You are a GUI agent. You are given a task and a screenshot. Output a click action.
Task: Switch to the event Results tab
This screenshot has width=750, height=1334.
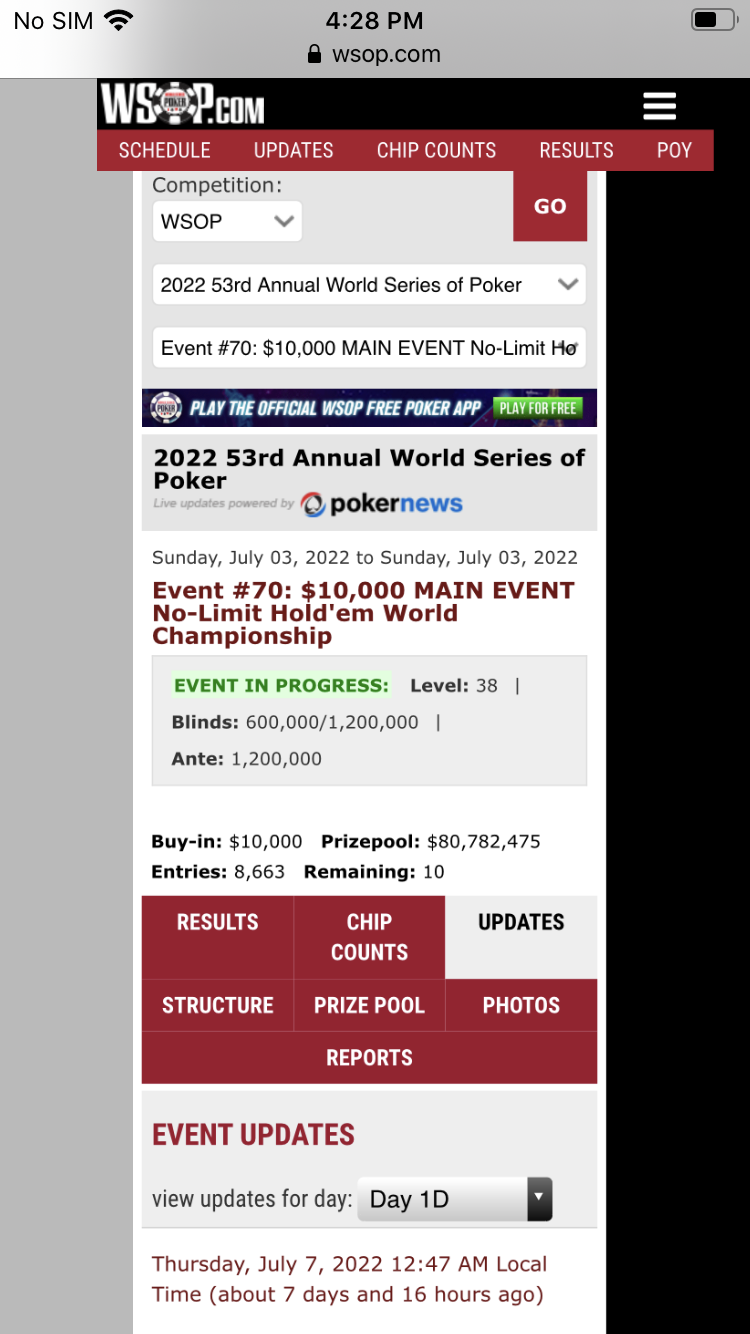(217, 923)
